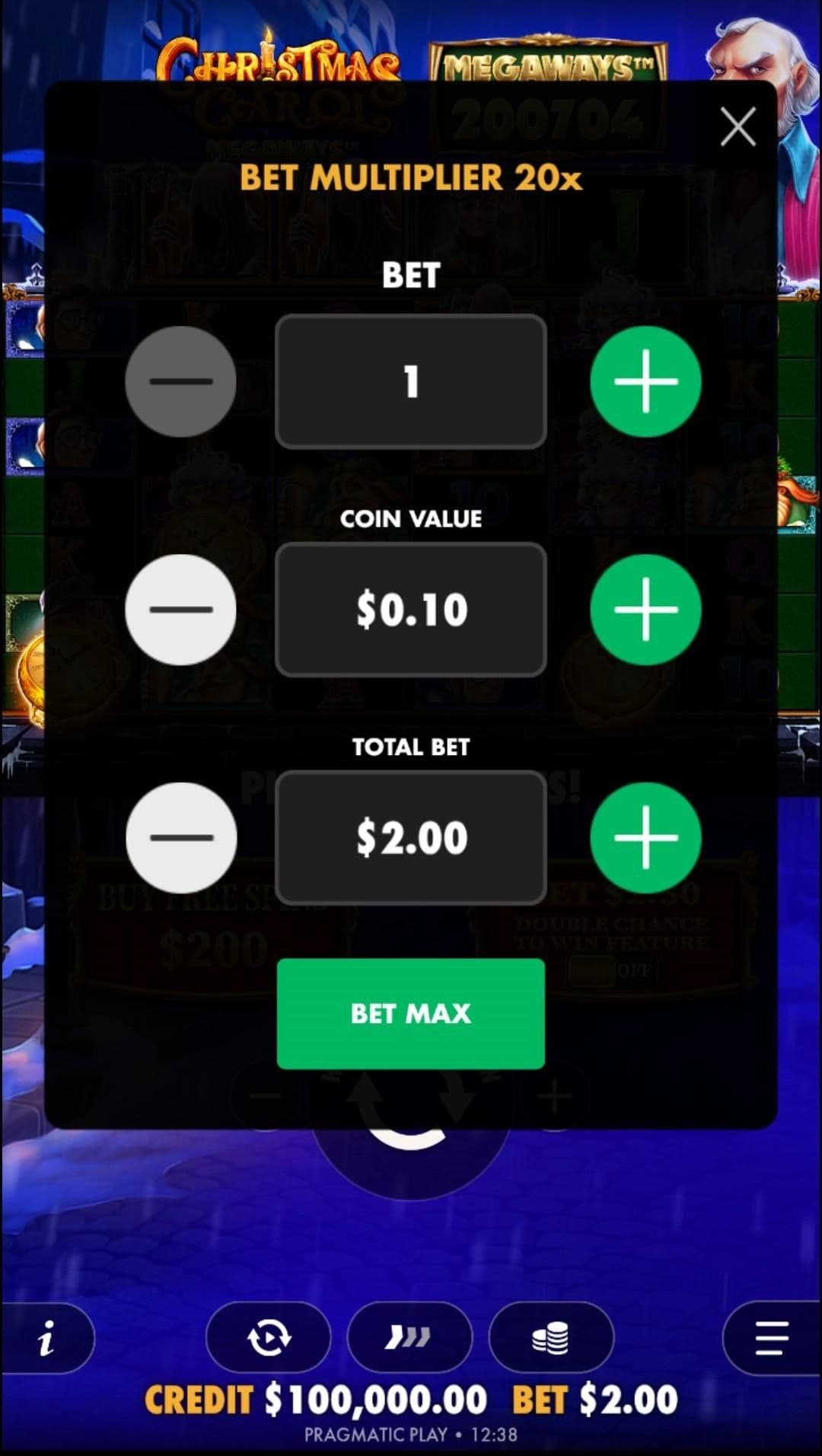This screenshot has height=1456, width=822.
Task: Open autoplay settings
Action: (x=269, y=1337)
